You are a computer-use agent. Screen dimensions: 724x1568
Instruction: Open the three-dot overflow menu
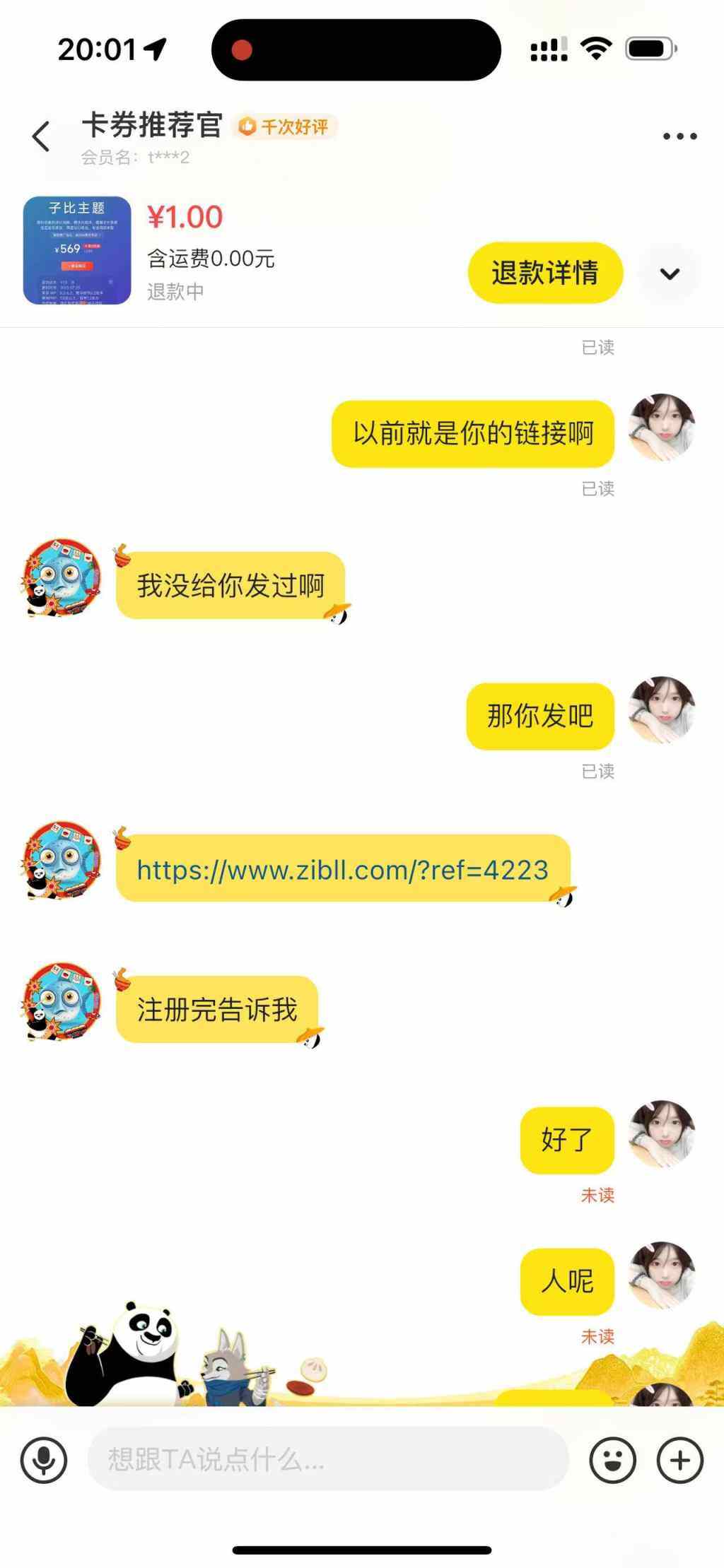(x=679, y=136)
